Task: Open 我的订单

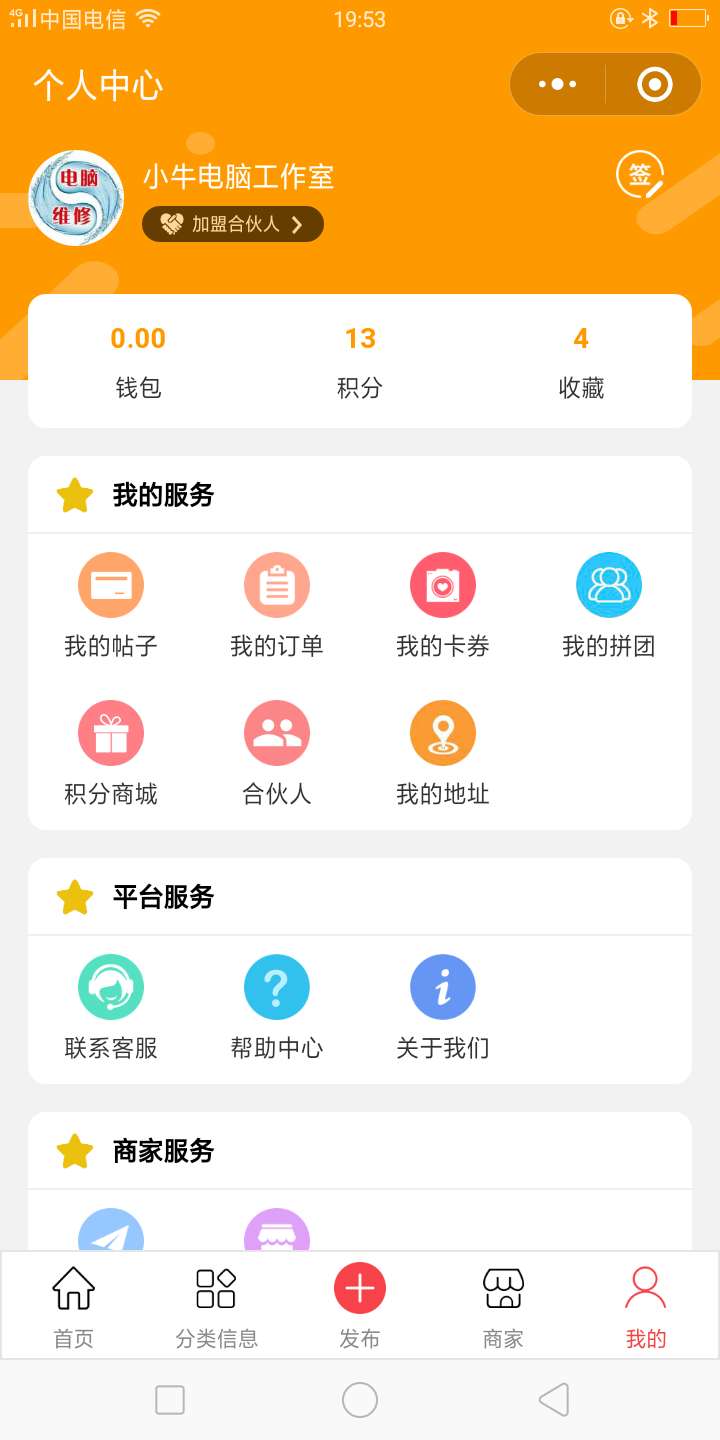Action: tap(277, 605)
